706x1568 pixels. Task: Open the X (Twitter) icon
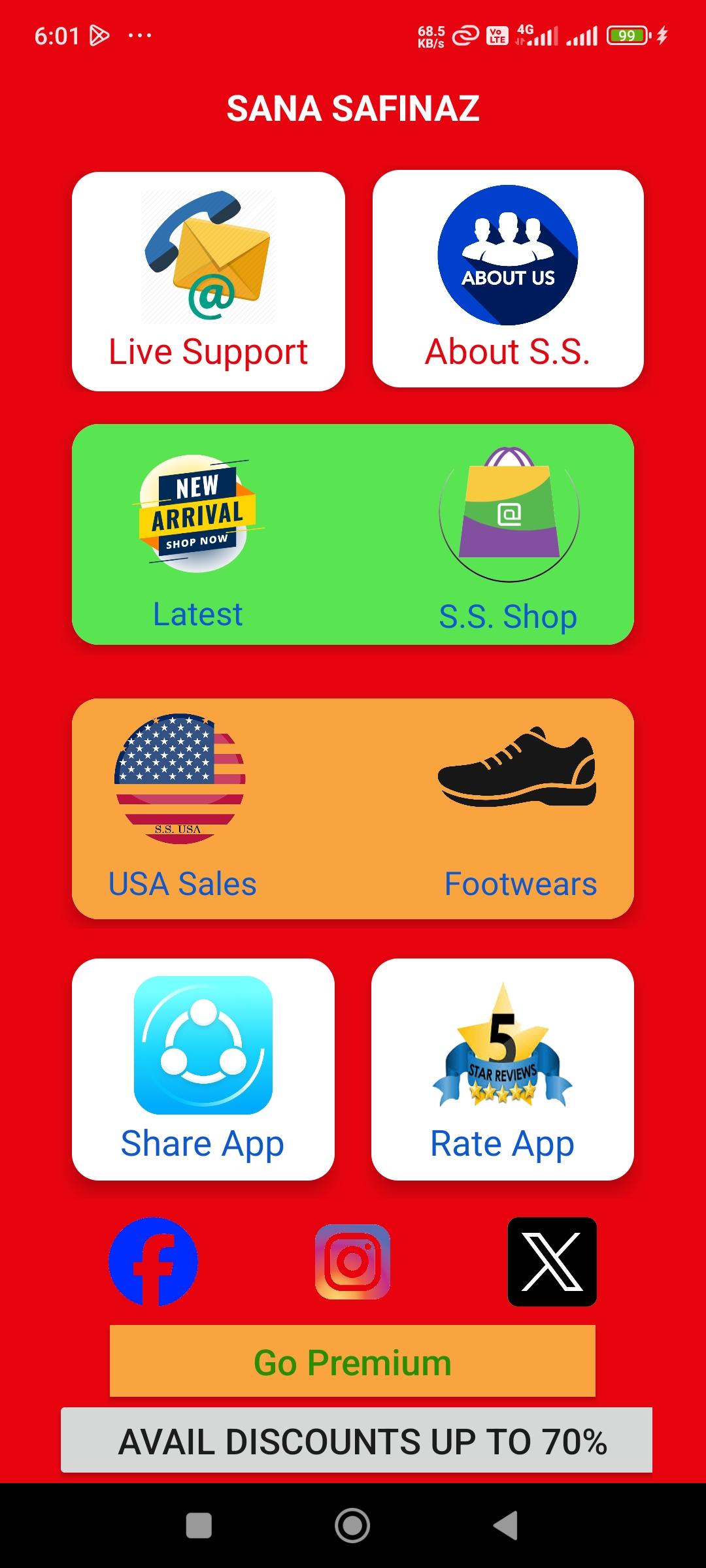click(x=552, y=1262)
